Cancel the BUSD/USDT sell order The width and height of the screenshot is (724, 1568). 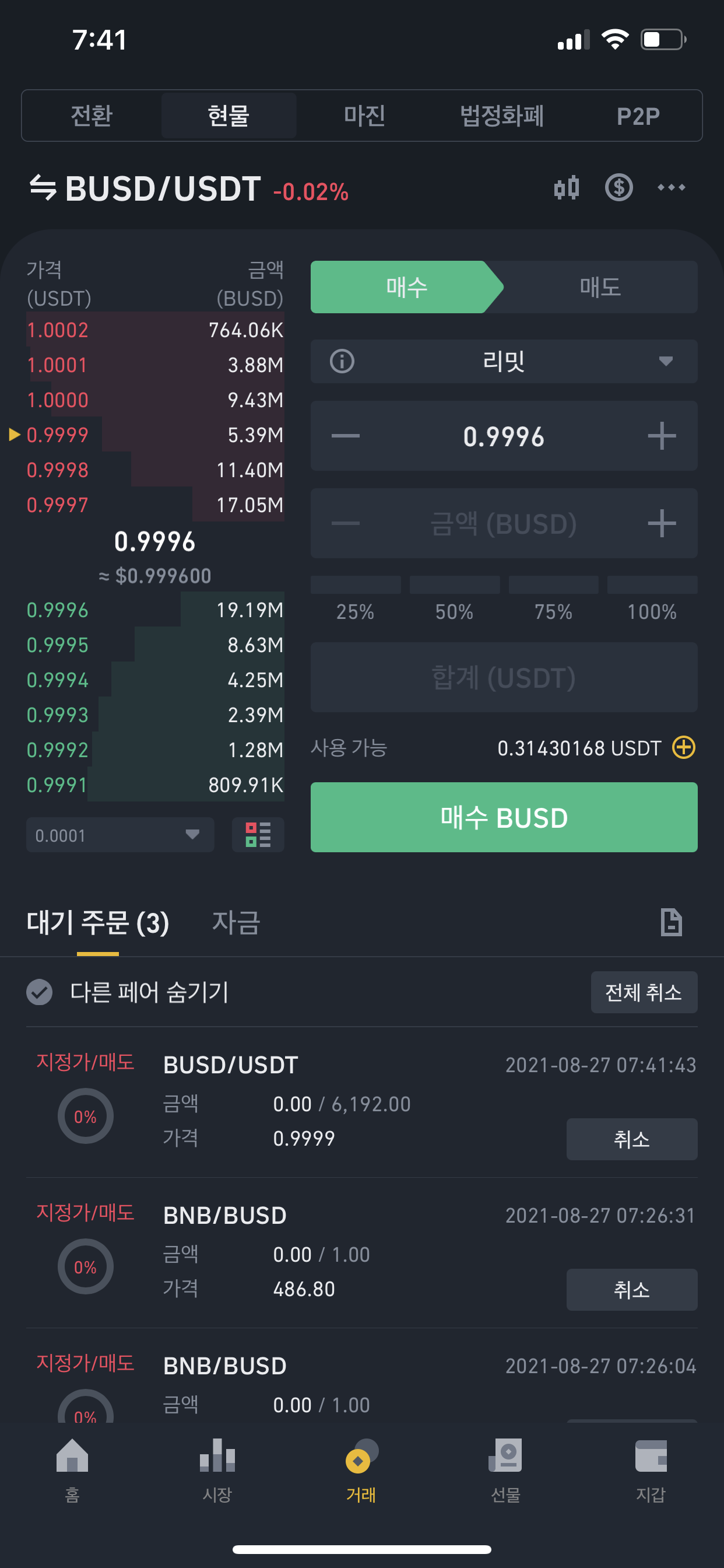click(631, 1139)
